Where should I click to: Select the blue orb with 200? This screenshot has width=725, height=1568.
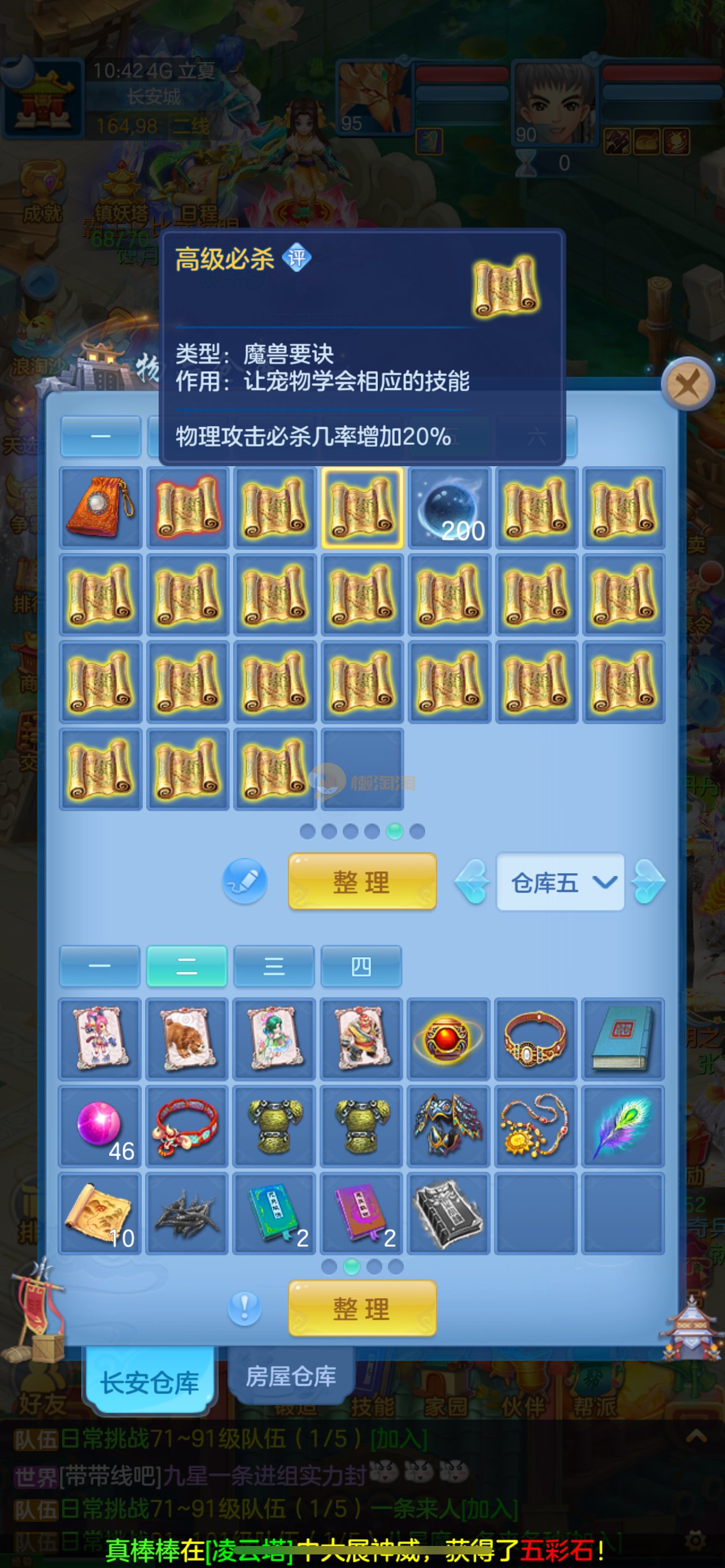point(449,507)
